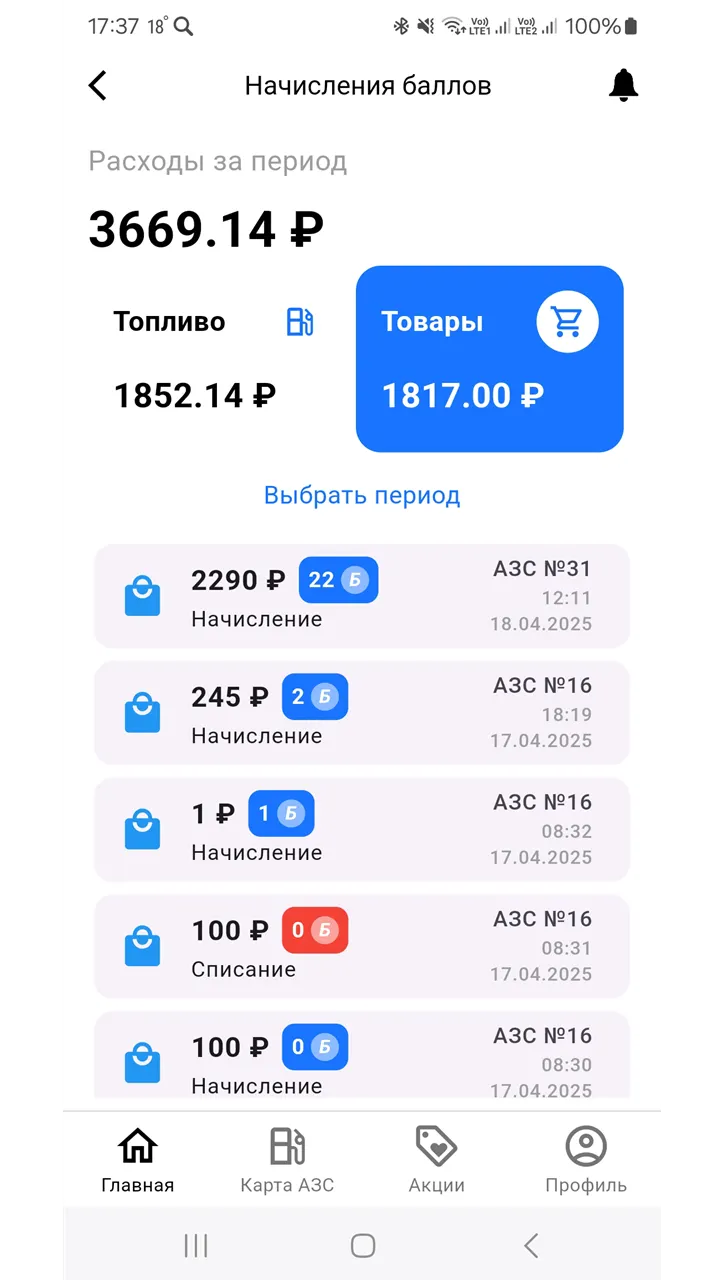Switch to the Профиль tab
This screenshot has height=1280, width=720.
(x=586, y=1160)
